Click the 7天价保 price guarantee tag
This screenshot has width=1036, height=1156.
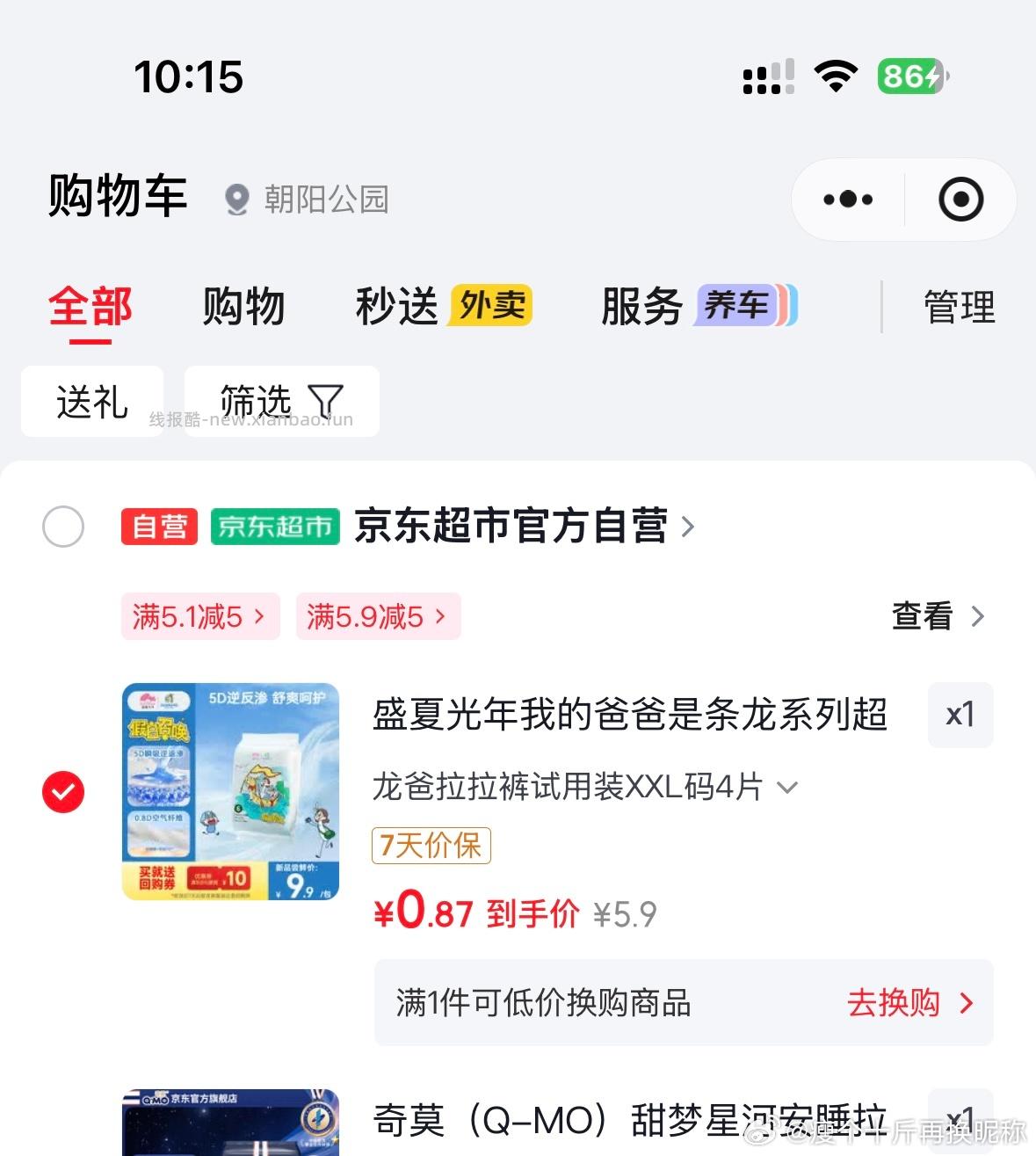coord(431,846)
